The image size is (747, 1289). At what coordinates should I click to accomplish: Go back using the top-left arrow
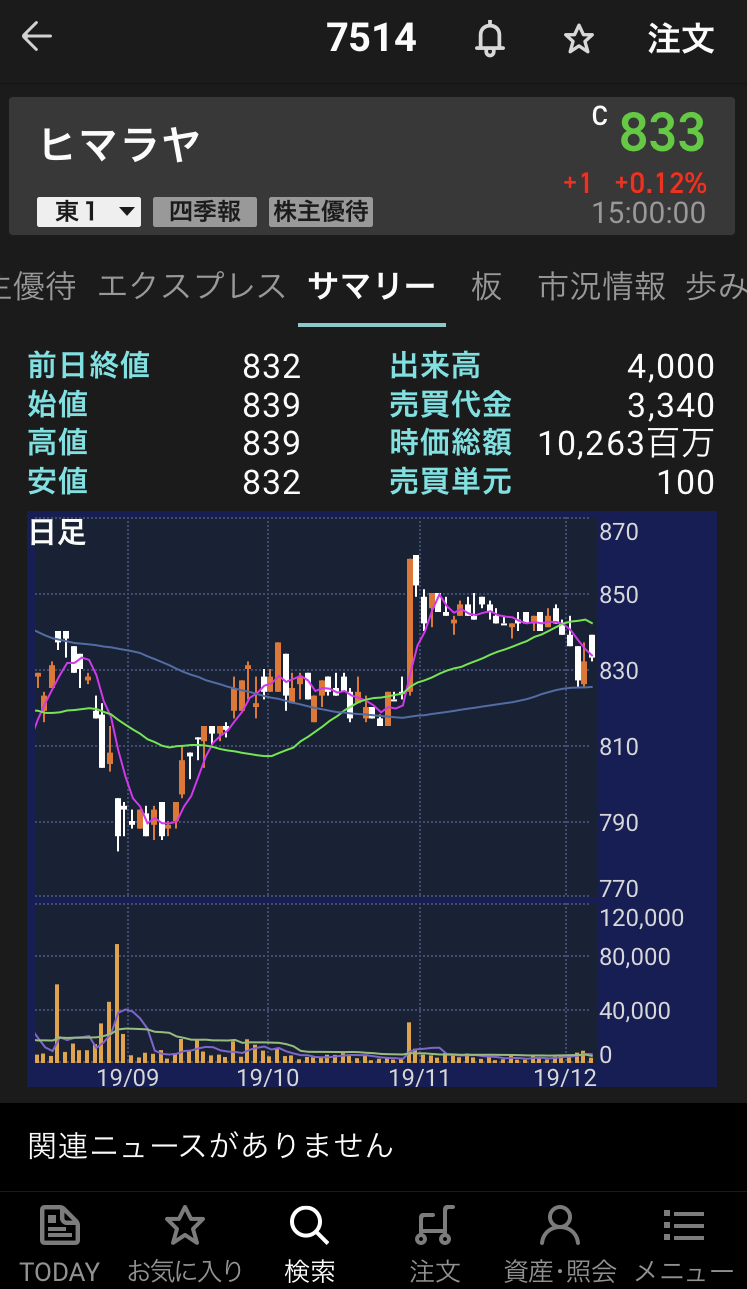click(37, 38)
